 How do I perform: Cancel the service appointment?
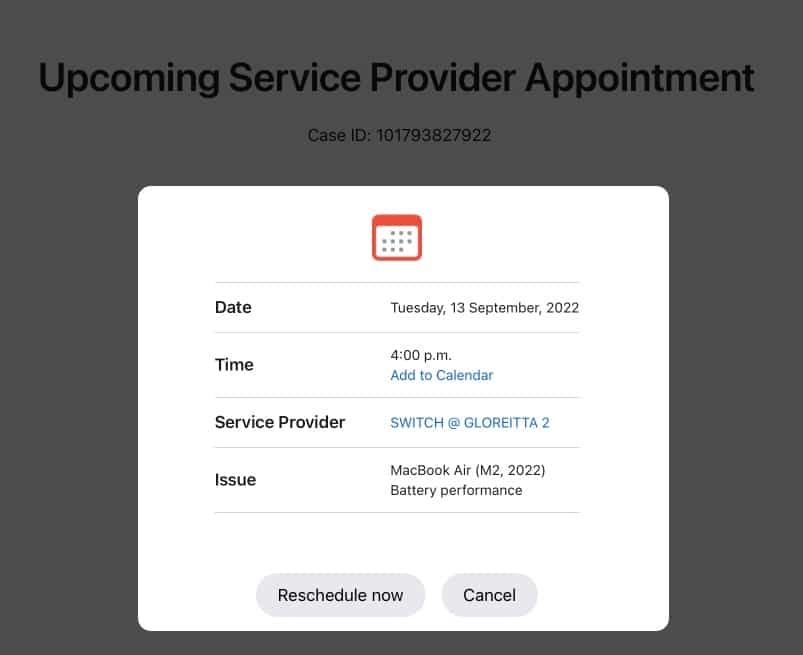(489, 595)
